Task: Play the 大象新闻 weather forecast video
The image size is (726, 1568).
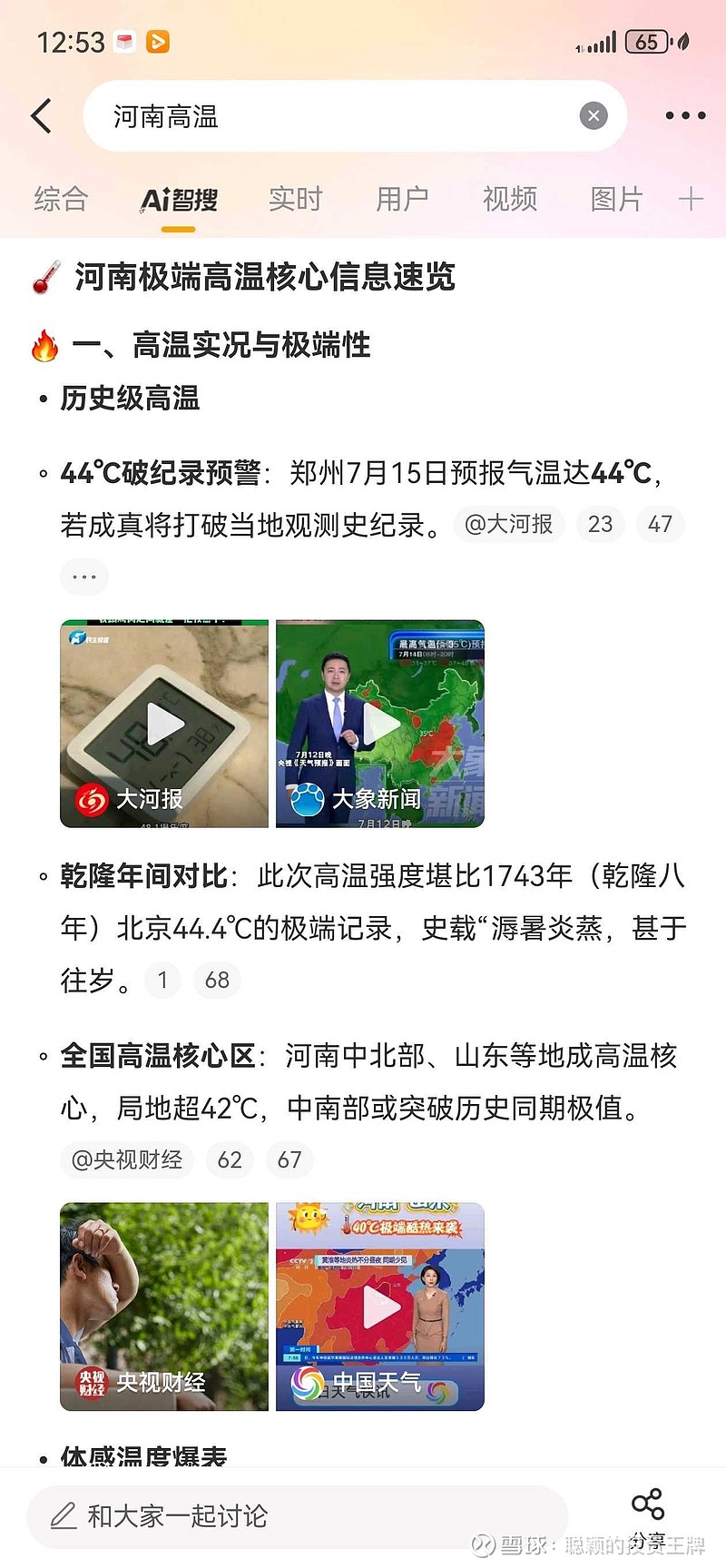Action: tap(380, 724)
